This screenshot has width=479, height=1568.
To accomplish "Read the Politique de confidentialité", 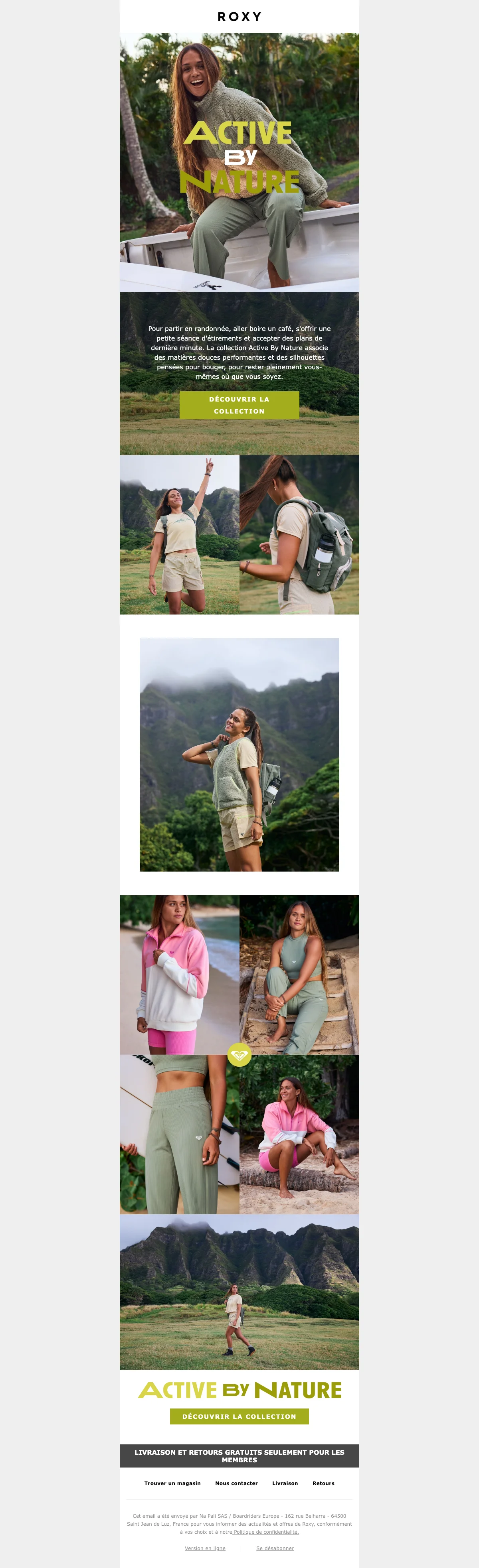I will point(266,1532).
